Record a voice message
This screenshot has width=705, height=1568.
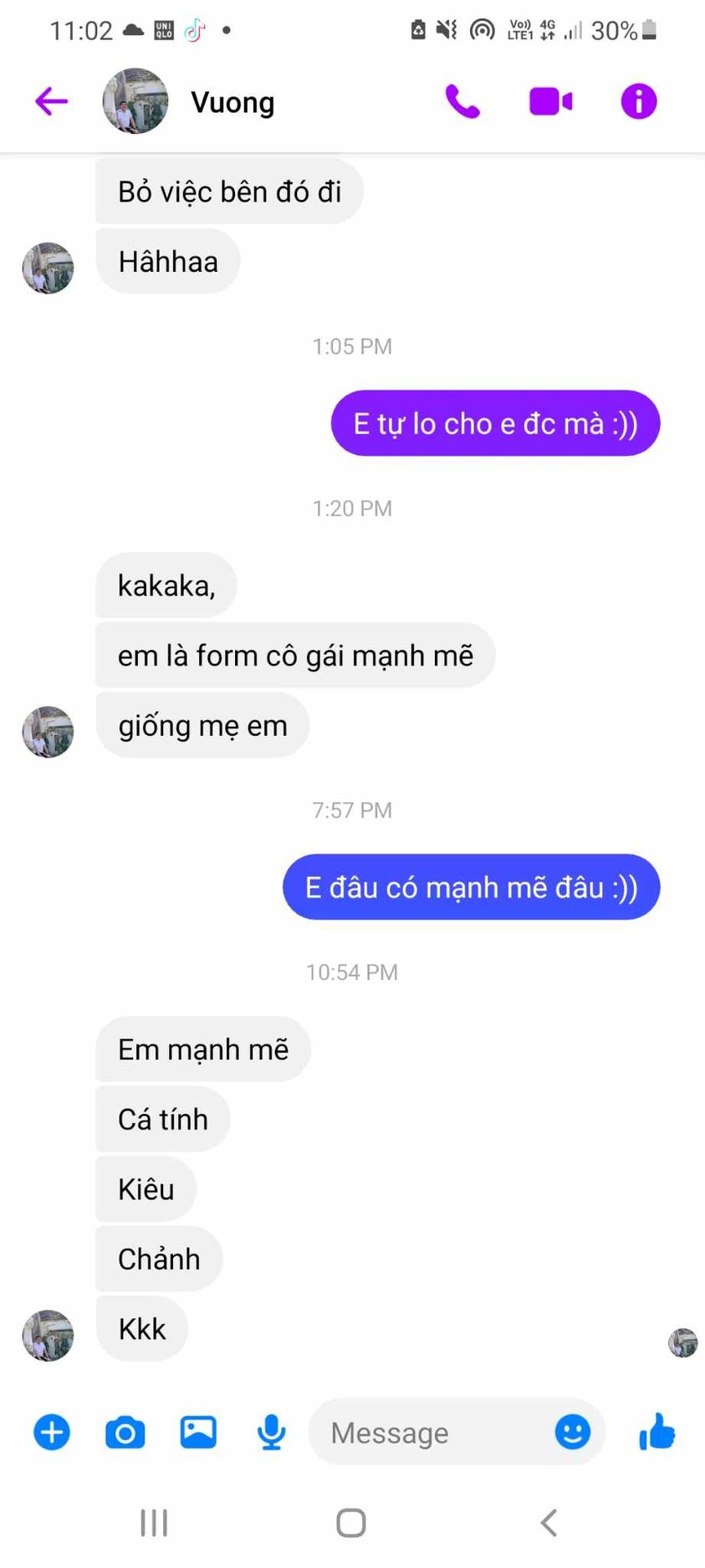coord(271,1433)
